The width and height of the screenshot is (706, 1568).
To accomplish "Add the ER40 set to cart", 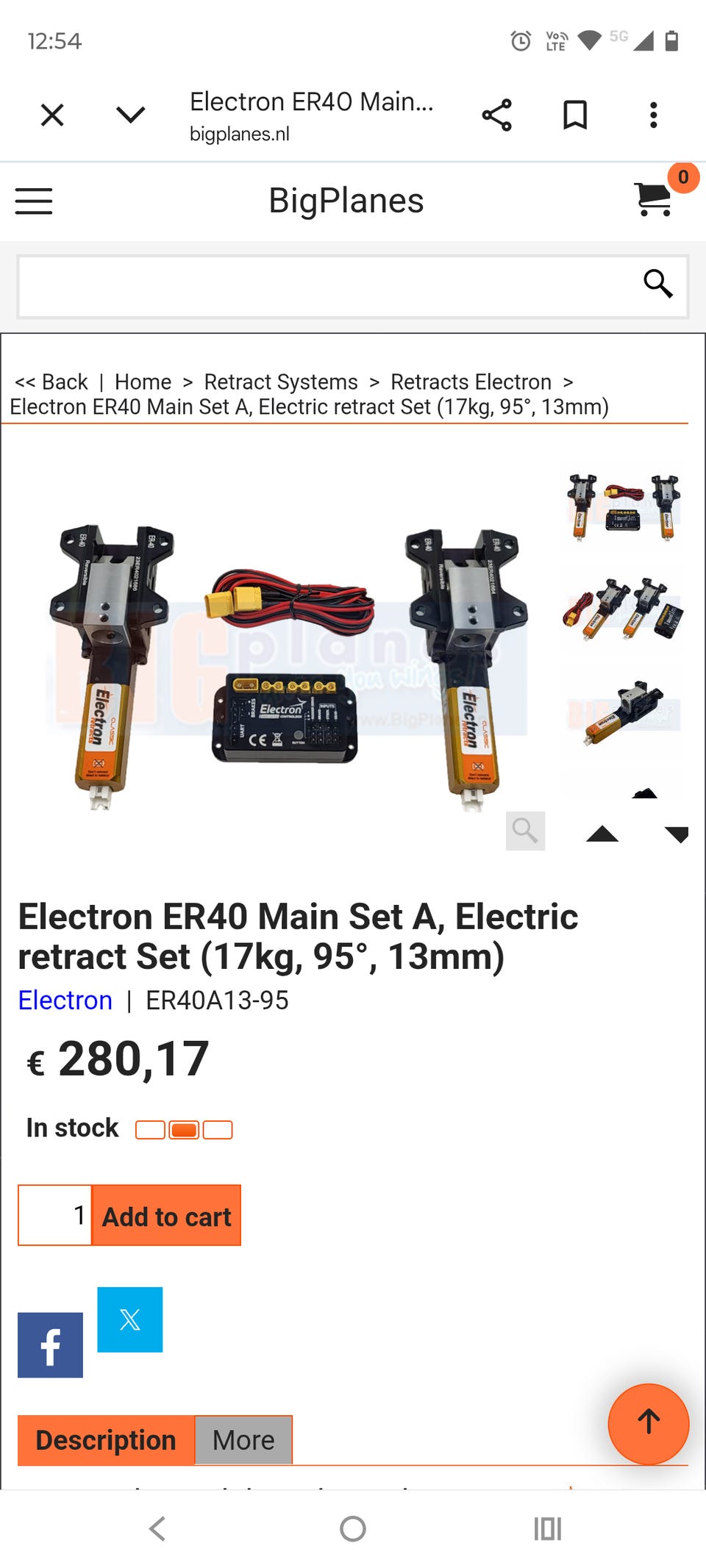I will tap(166, 1216).
